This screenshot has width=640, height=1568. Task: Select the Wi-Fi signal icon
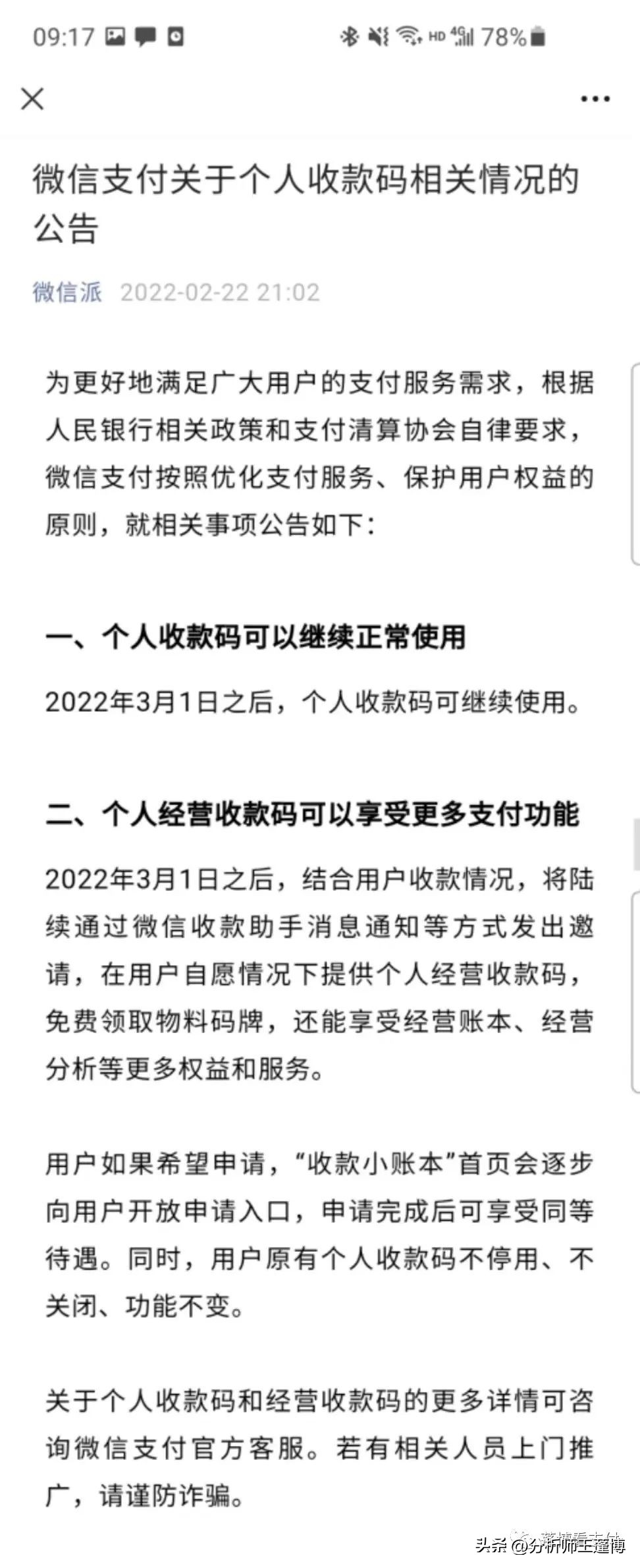pyautogui.click(x=410, y=38)
